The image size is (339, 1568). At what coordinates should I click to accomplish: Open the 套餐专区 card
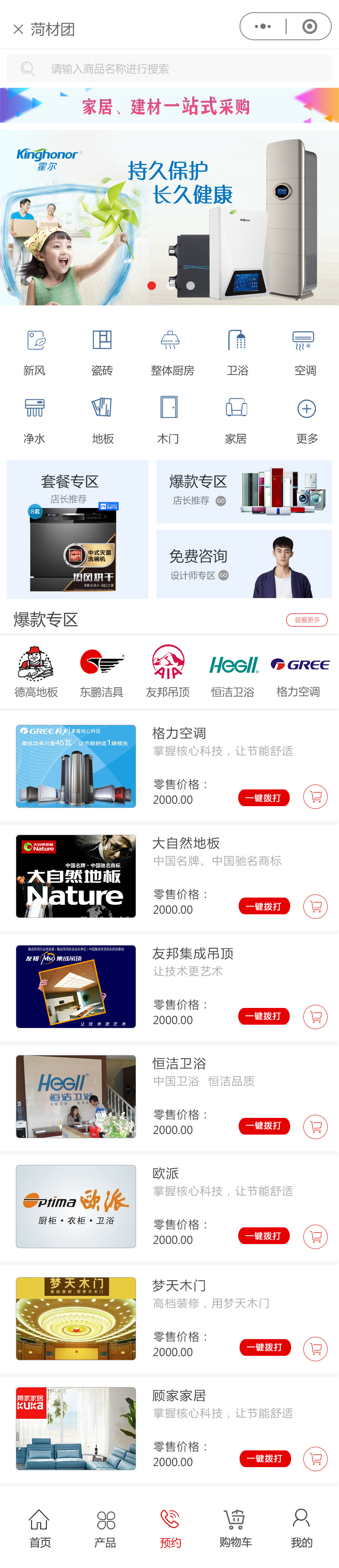pyautogui.click(x=77, y=529)
